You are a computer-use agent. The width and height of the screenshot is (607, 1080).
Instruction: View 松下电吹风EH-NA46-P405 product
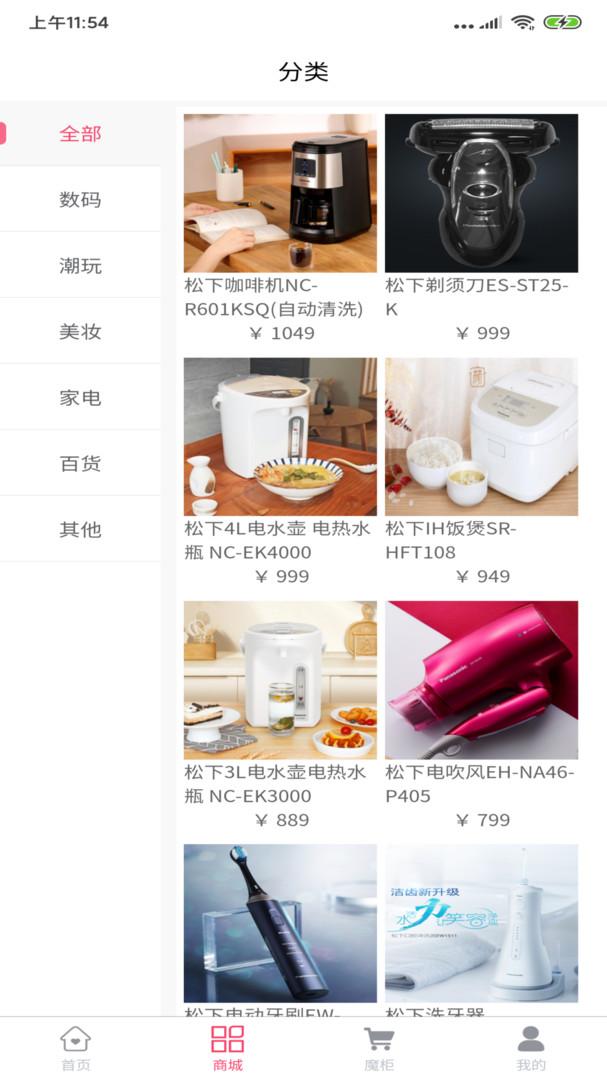[x=481, y=680]
